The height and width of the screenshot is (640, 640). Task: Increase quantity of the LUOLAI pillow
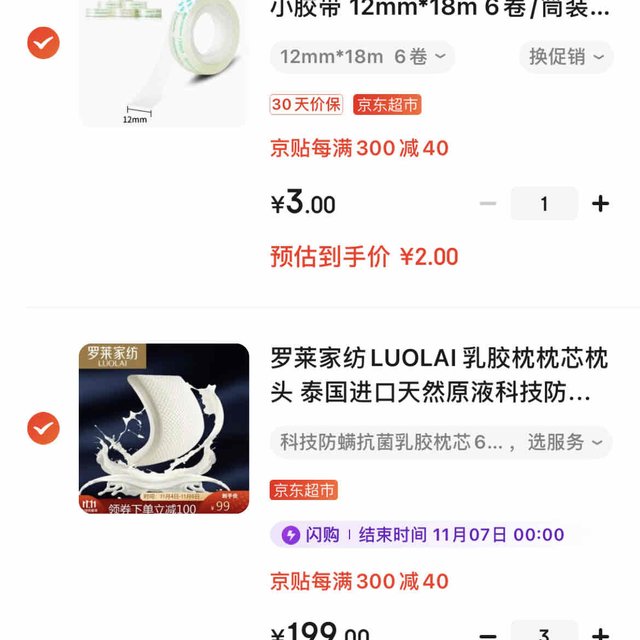tap(600, 633)
